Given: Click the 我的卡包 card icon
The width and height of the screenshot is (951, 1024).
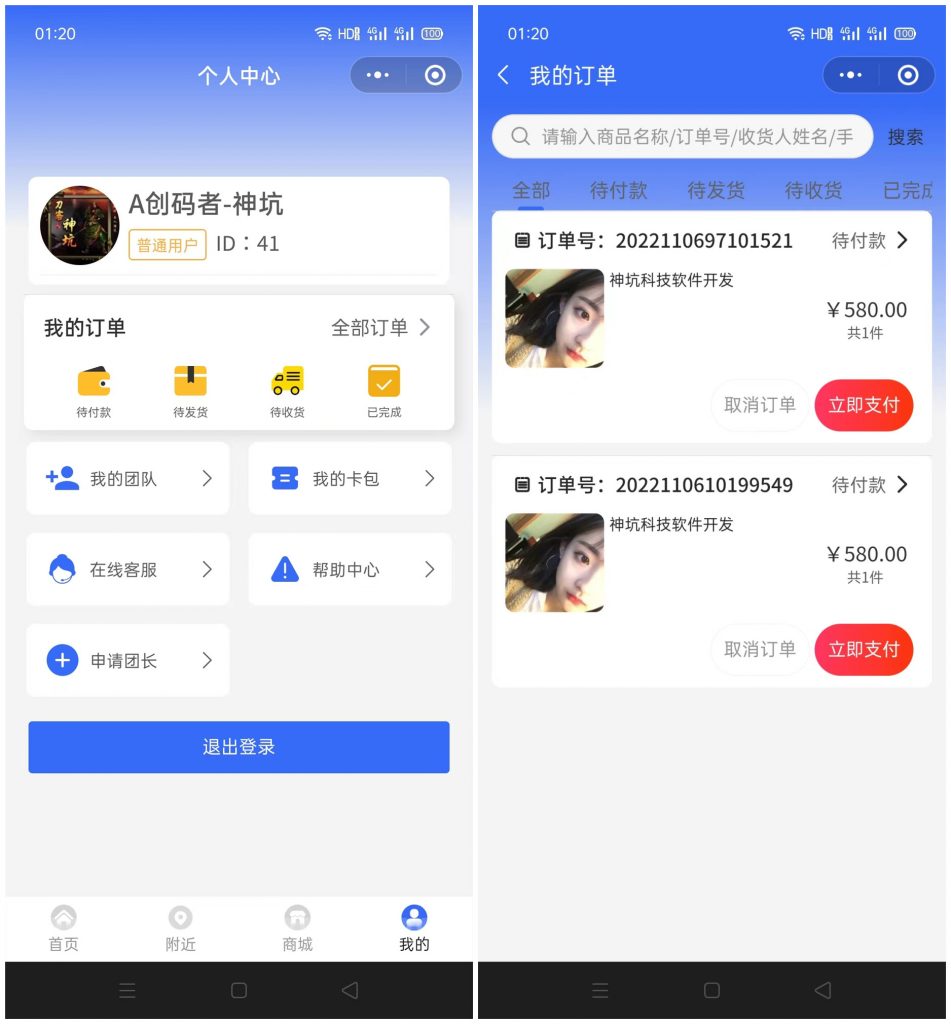Looking at the screenshot, I should pyautogui.click(x=285, y=478).
